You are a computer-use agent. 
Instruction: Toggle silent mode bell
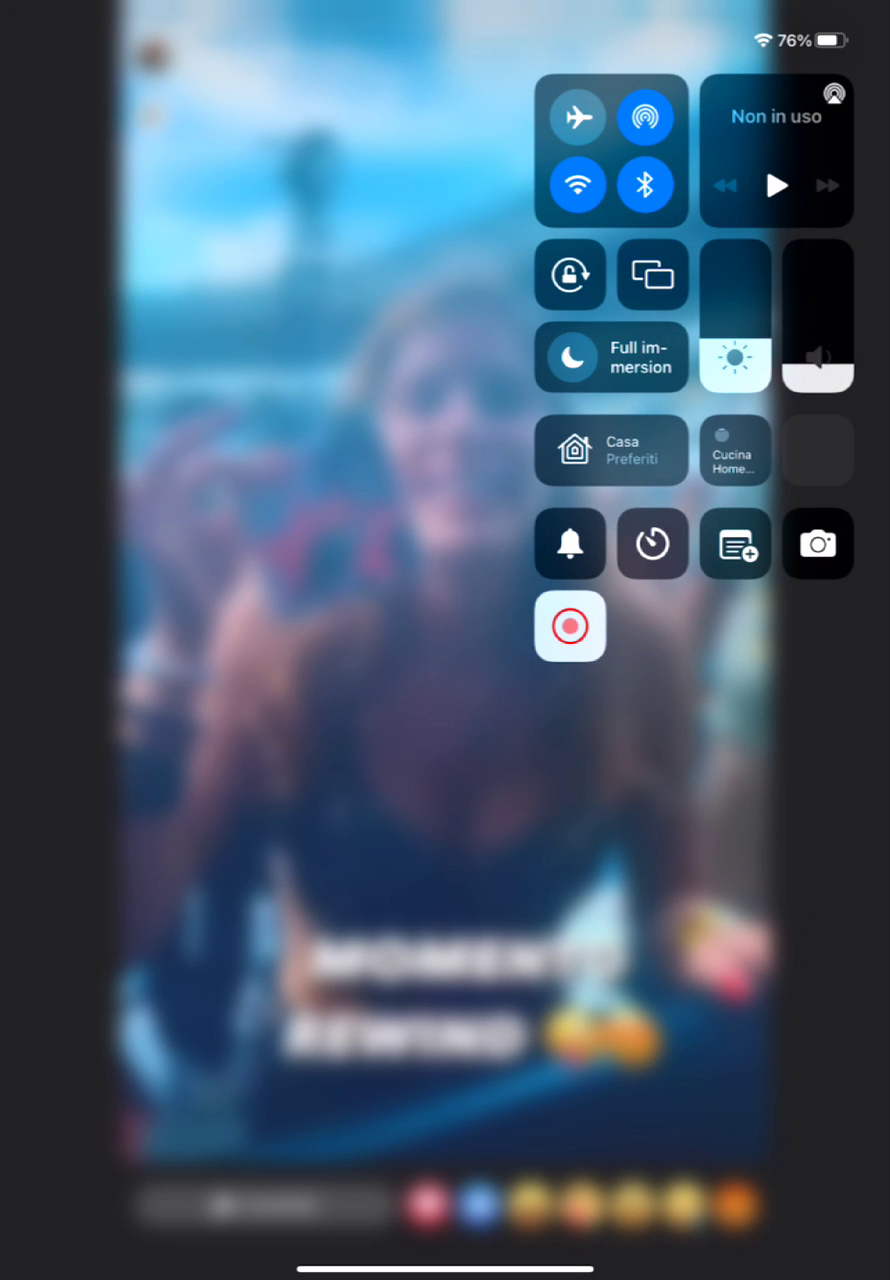(570, 543)
